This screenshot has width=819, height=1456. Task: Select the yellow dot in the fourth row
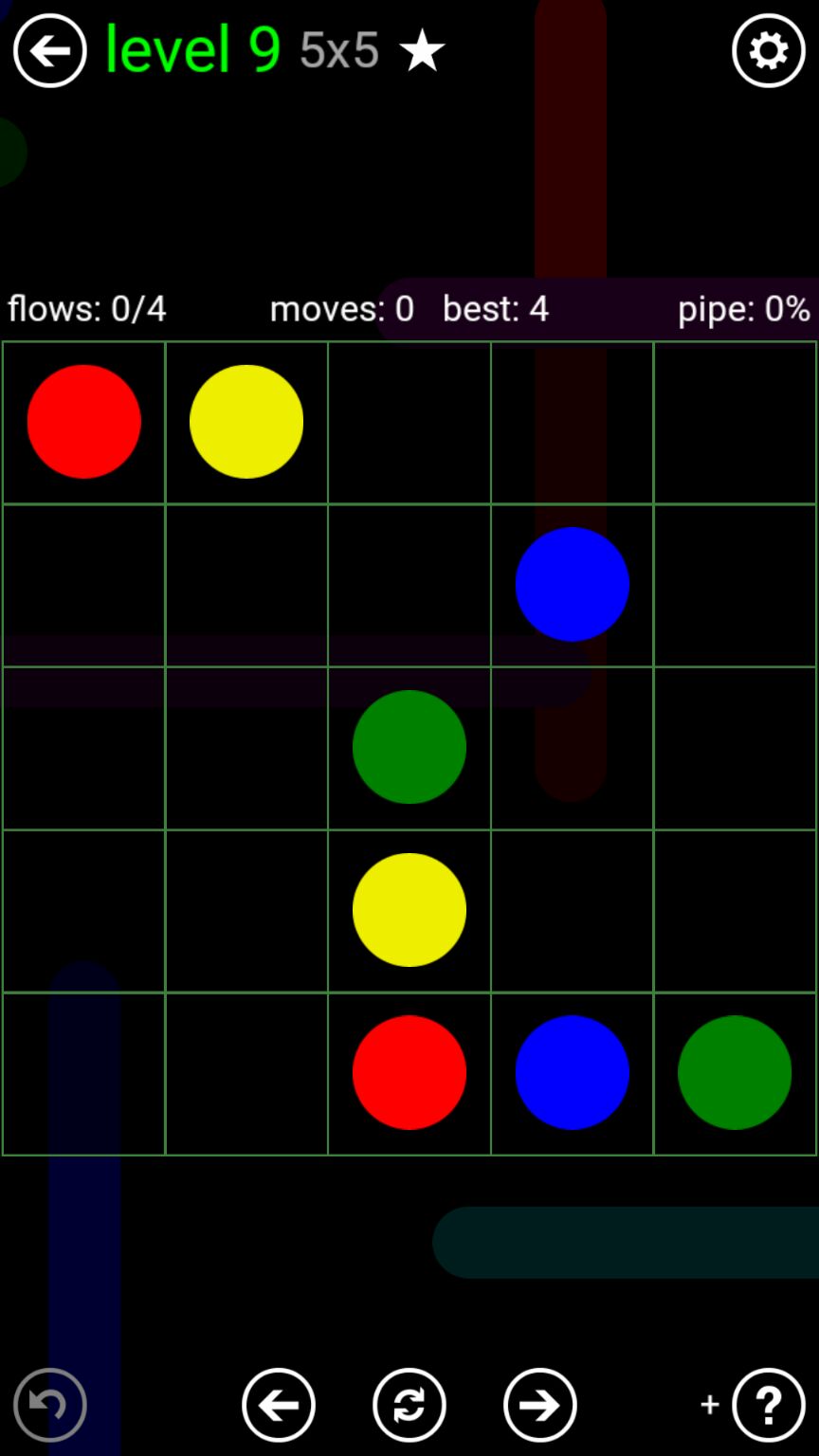point(409,910)
